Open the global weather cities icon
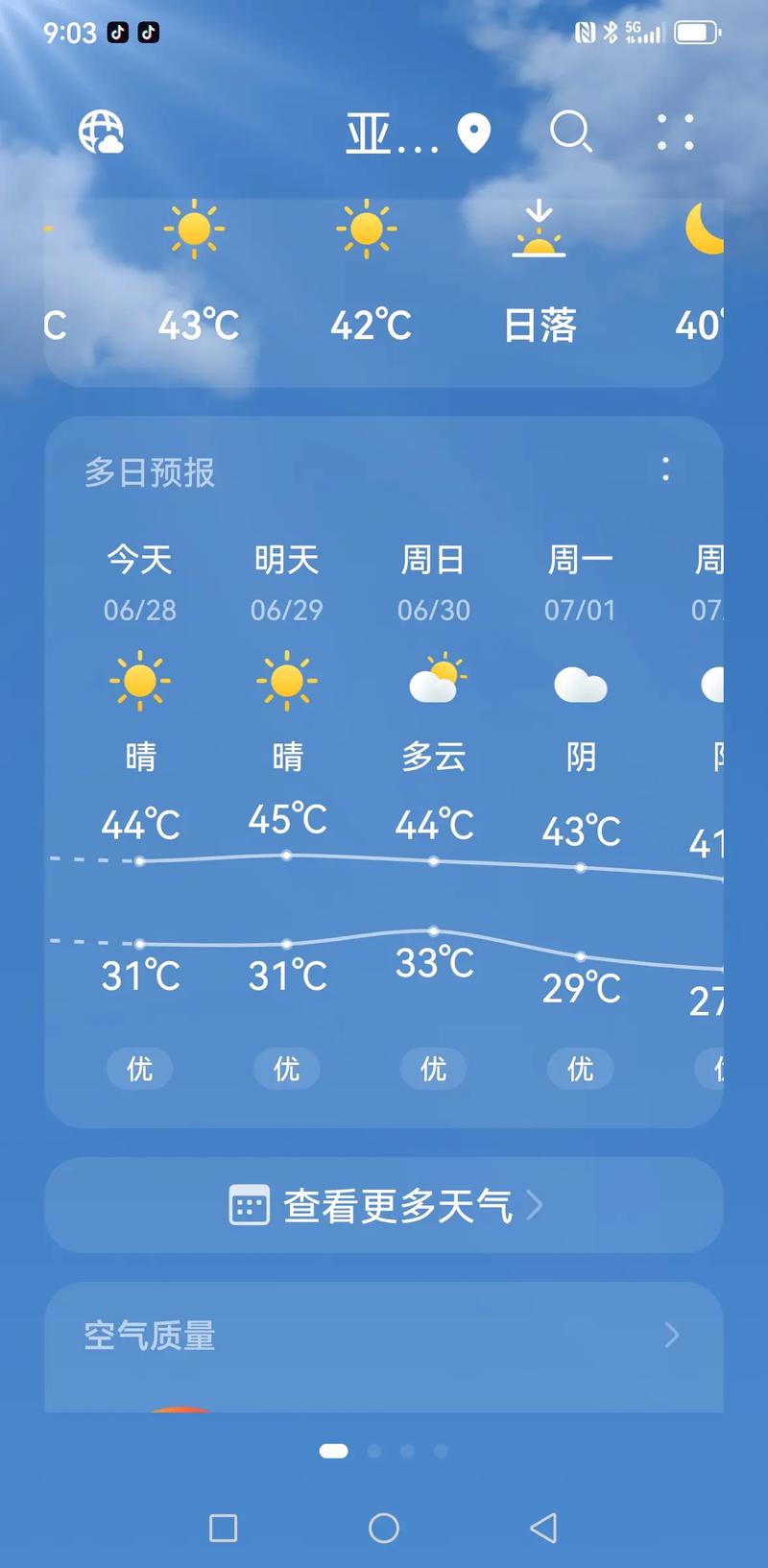Screen dimensions: 768x1568 (102, 133)
